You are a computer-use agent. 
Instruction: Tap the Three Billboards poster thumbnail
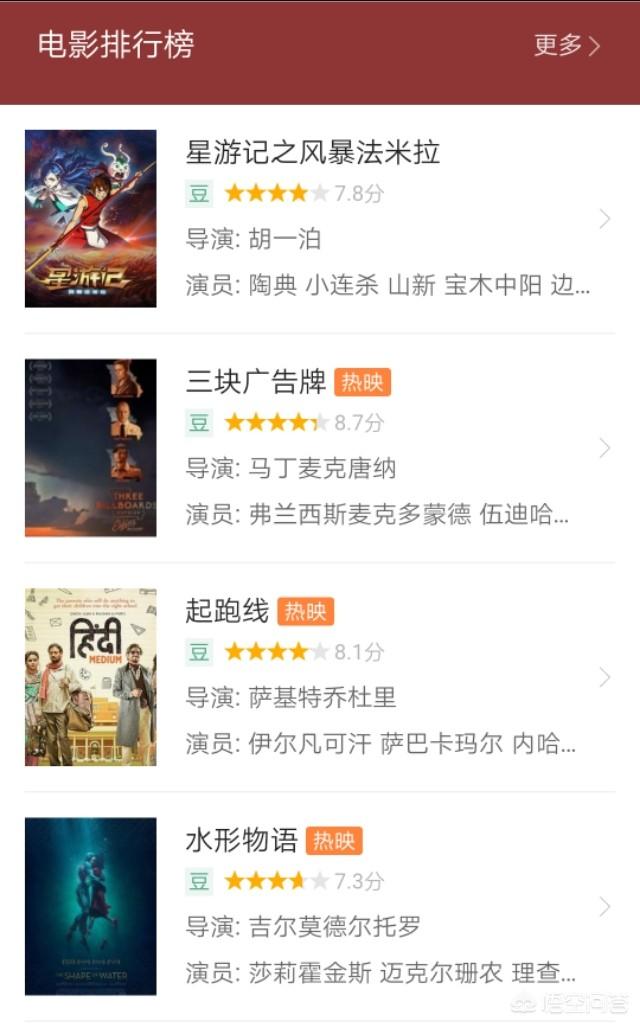pos(91,448)
